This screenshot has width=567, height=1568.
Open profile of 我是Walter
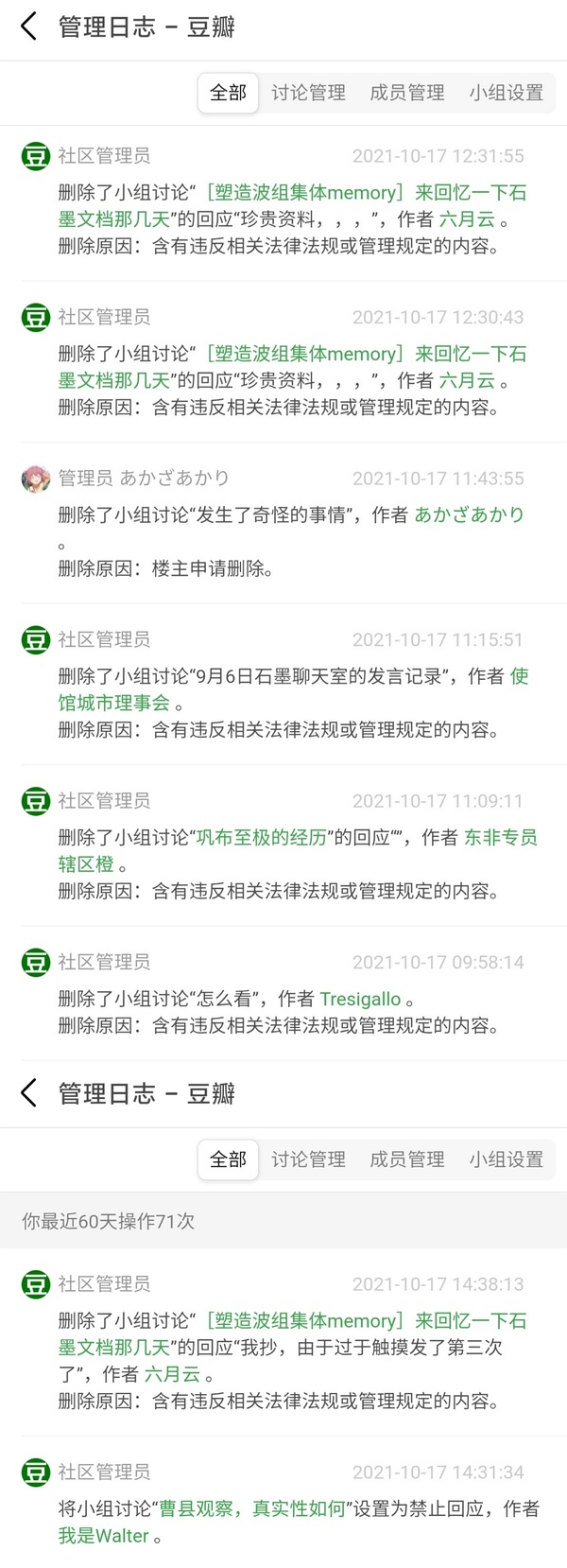pyautogui.click(x=103, y=1537)
